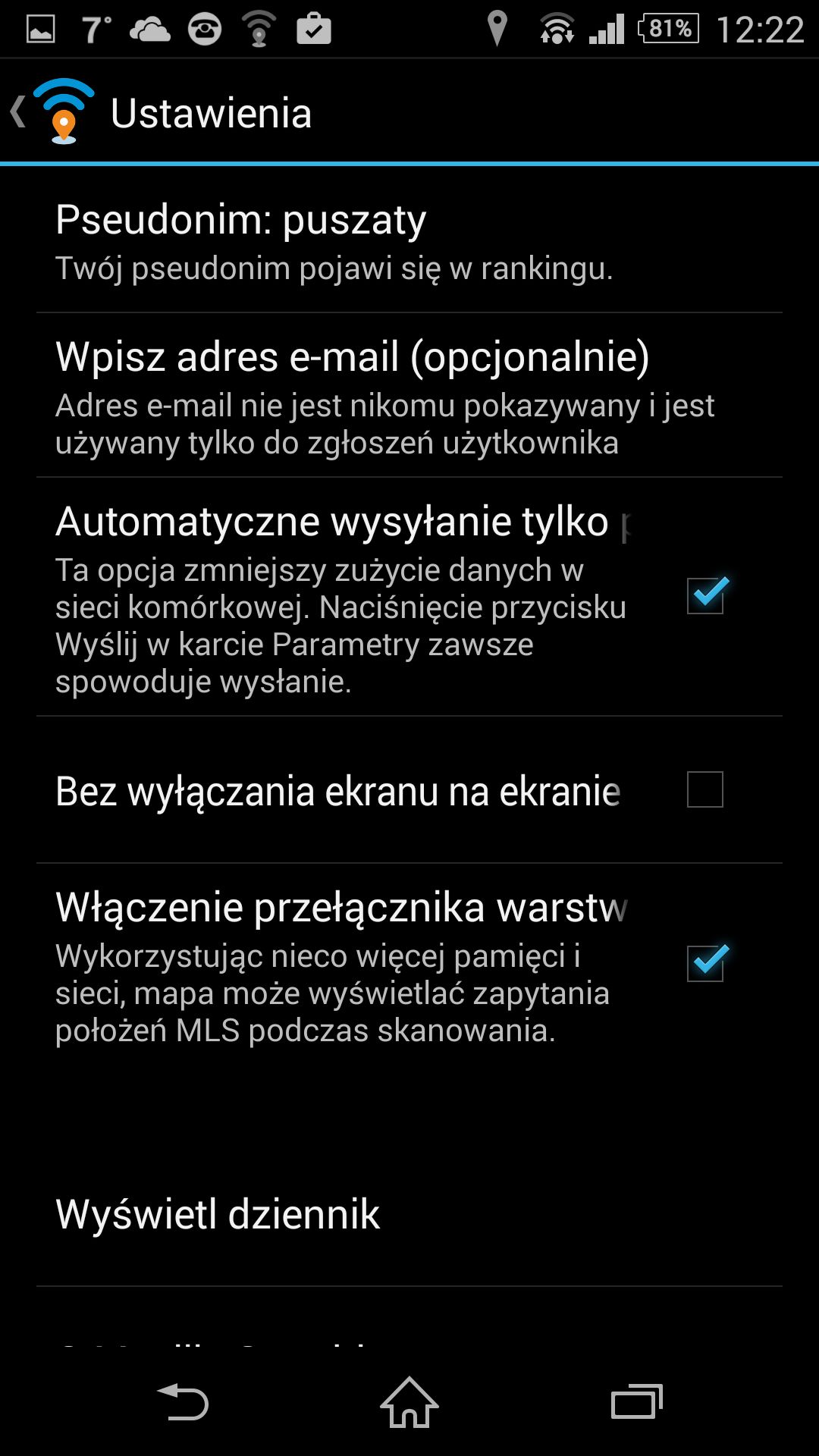Uncheck Włączenie przełącznika warstw checkbox
819x1456 pixels.
706,963
